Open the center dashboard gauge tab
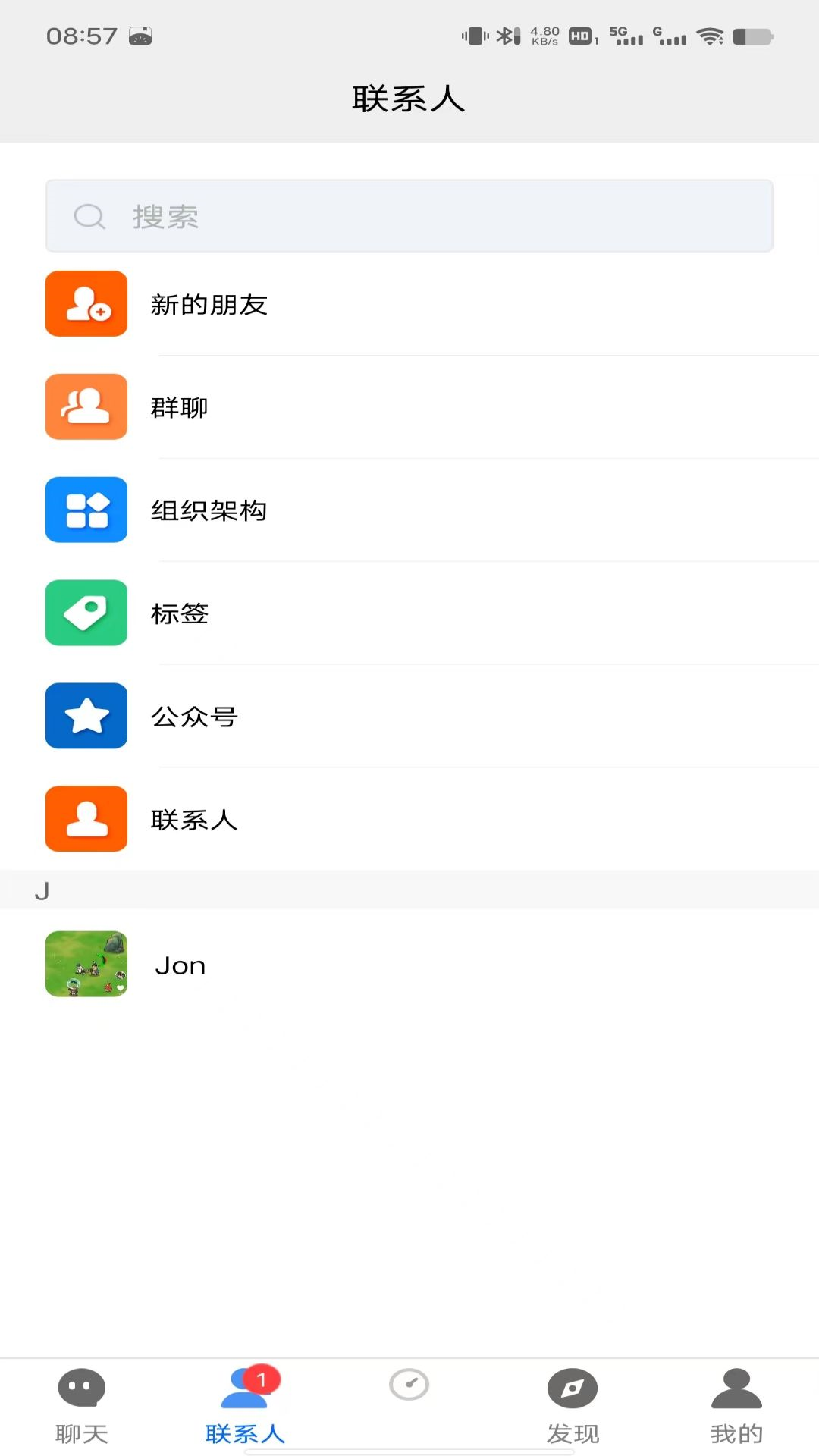 pos(409,1386)
